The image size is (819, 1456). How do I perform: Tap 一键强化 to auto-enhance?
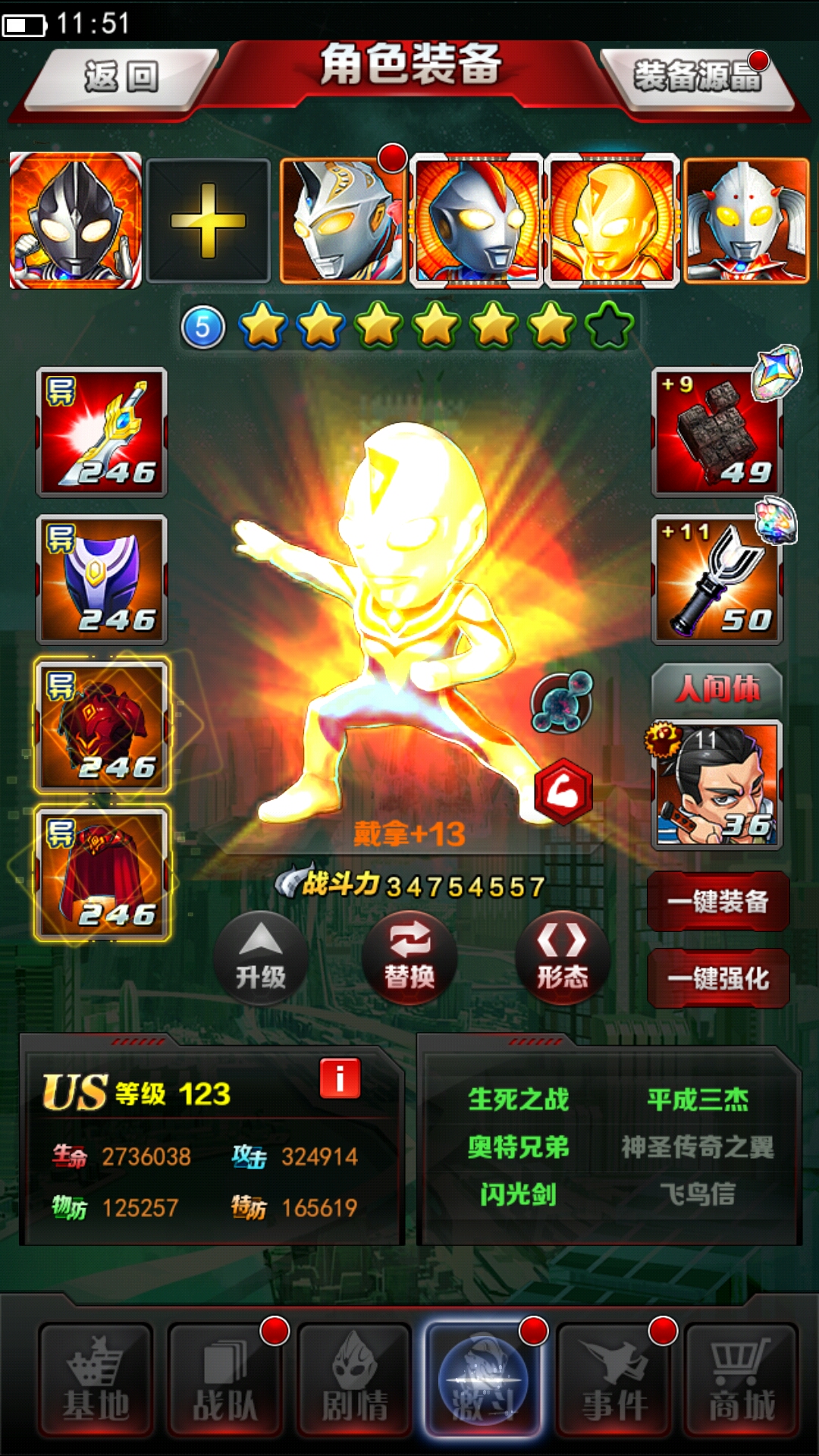tap(717, 978)
